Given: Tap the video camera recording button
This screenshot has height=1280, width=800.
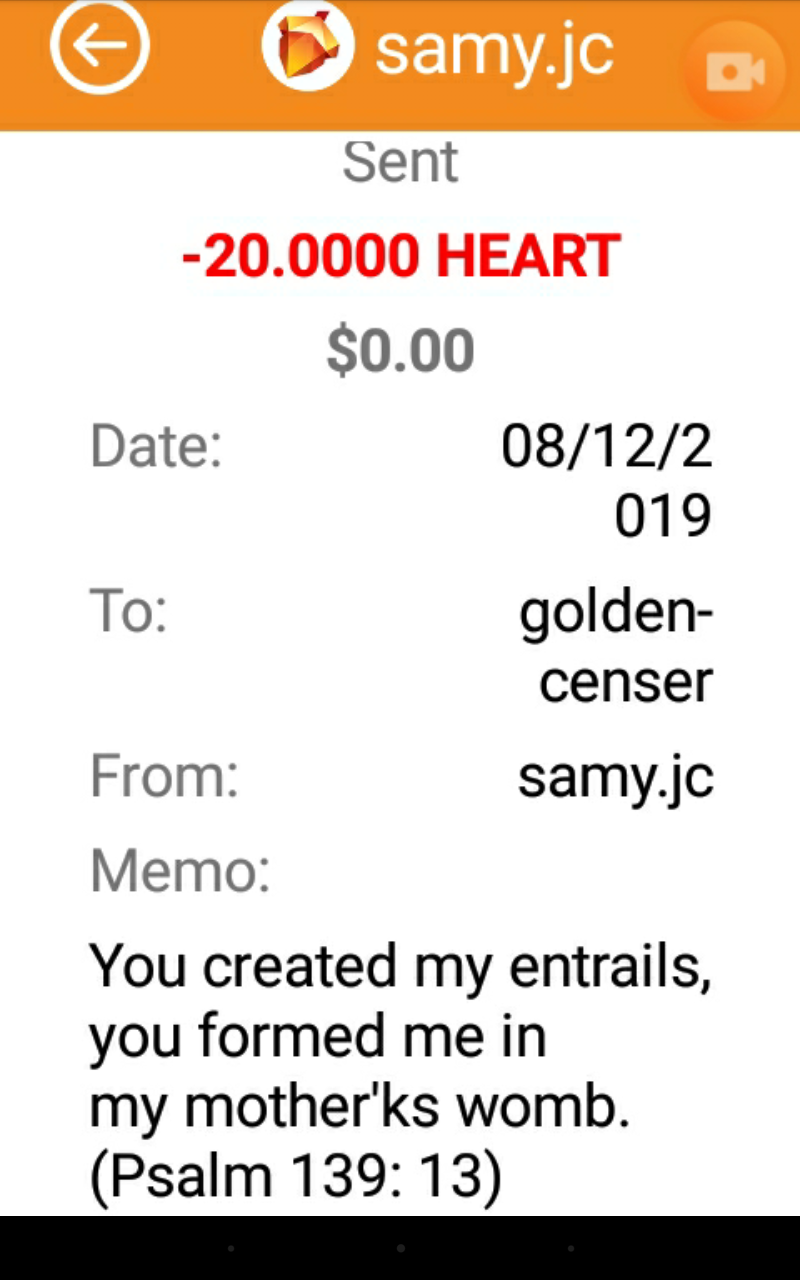Looking at the screenshot, I should [735, 71].
